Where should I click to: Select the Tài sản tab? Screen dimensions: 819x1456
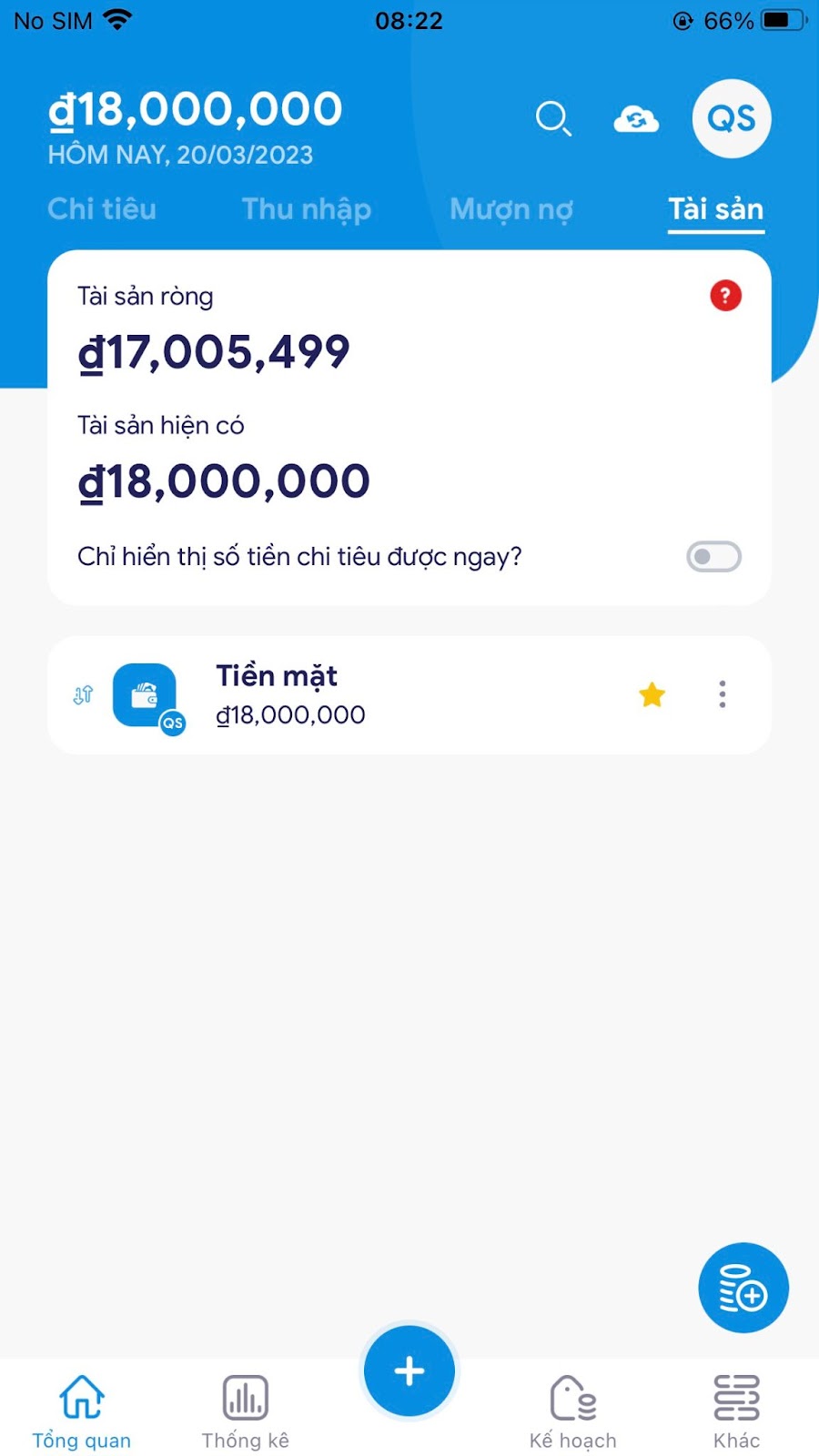[x=716, y=209]
